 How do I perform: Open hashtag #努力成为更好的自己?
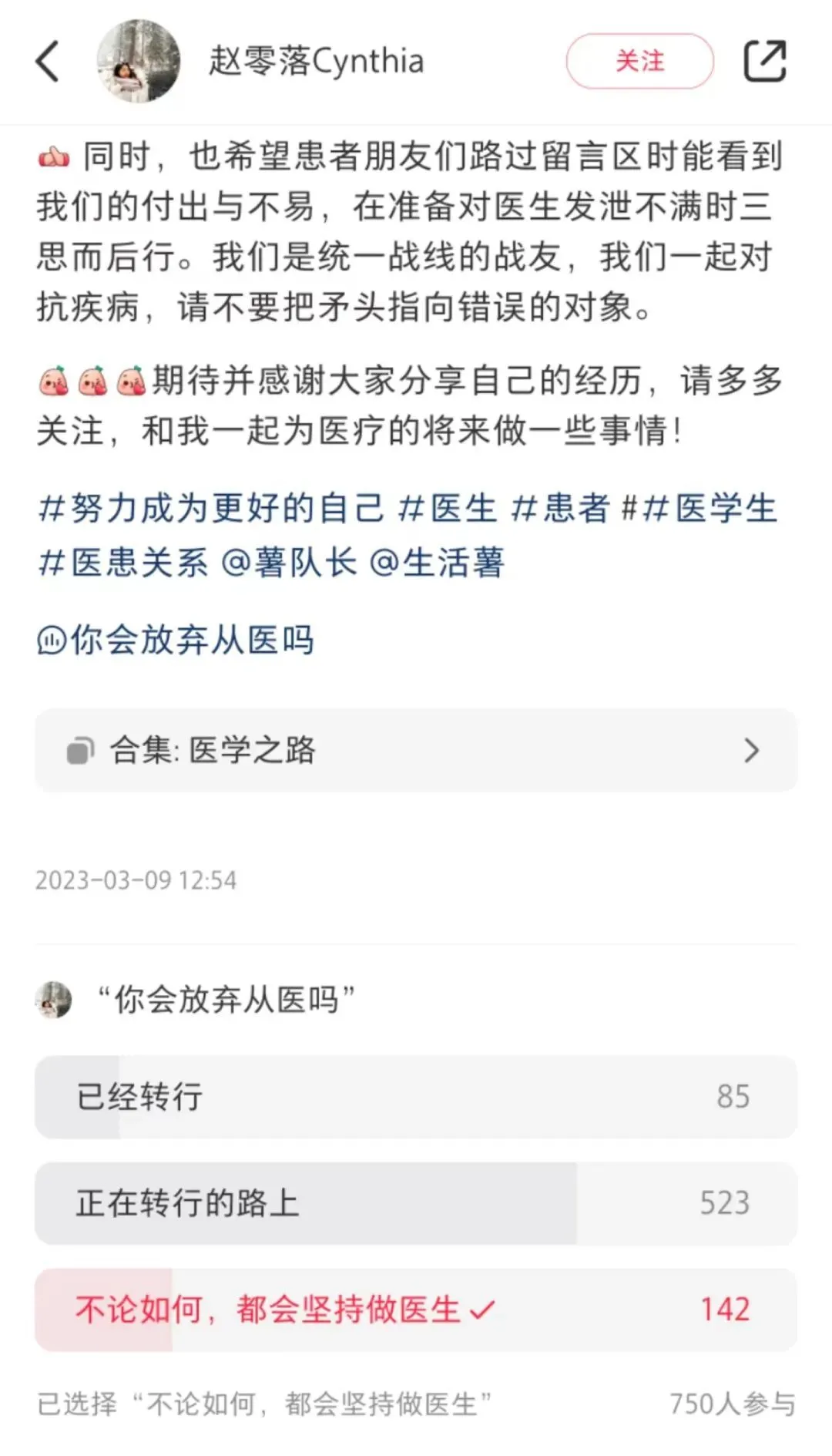(210, 509)
